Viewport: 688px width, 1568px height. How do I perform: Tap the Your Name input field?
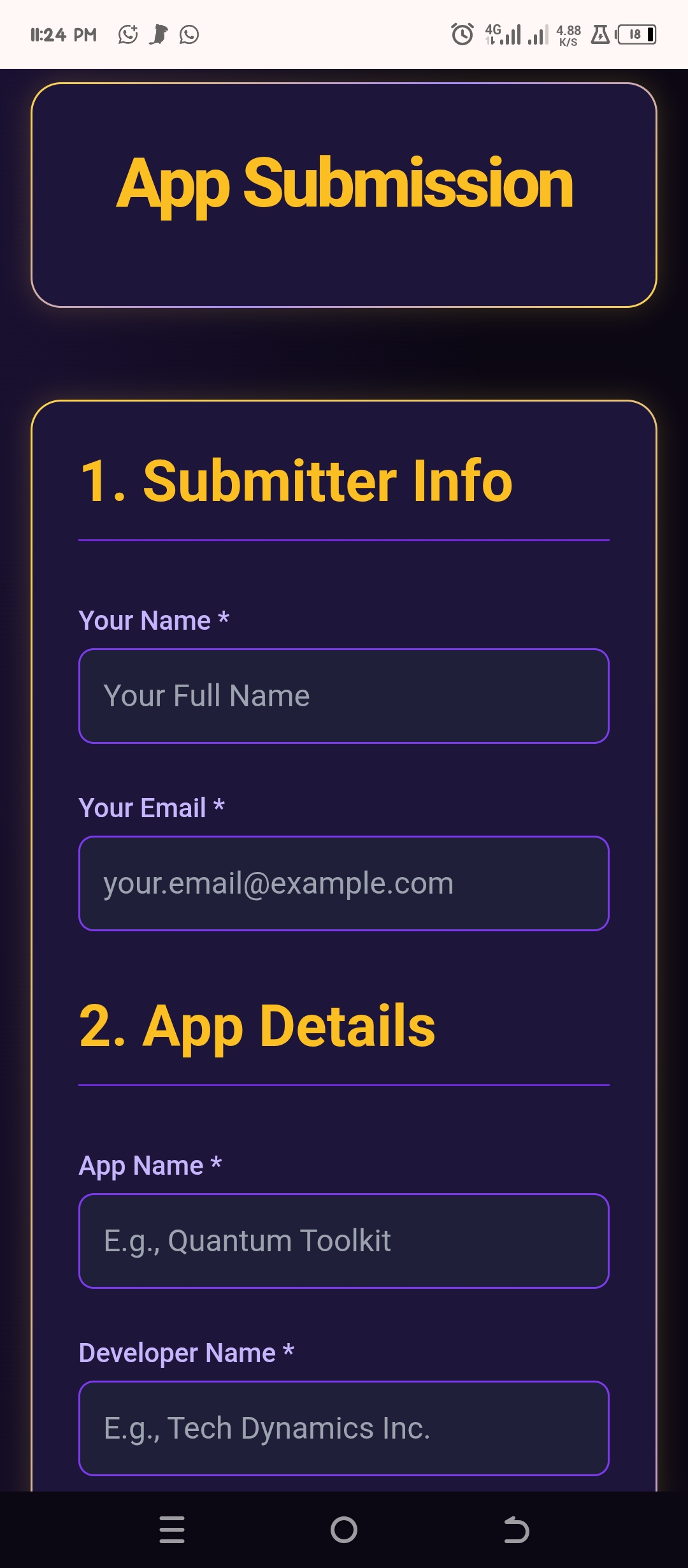344,696
